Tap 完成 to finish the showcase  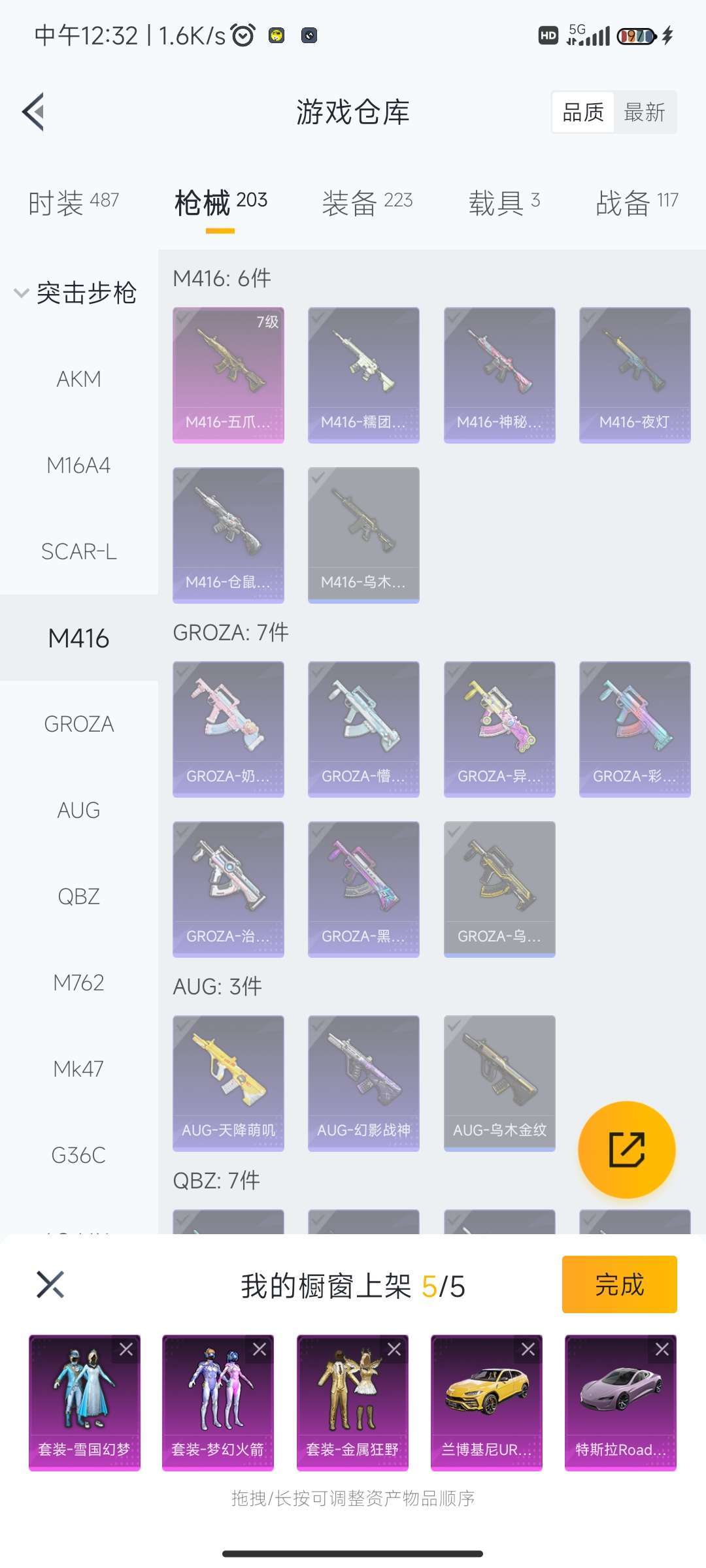(x=618, y=1284)
